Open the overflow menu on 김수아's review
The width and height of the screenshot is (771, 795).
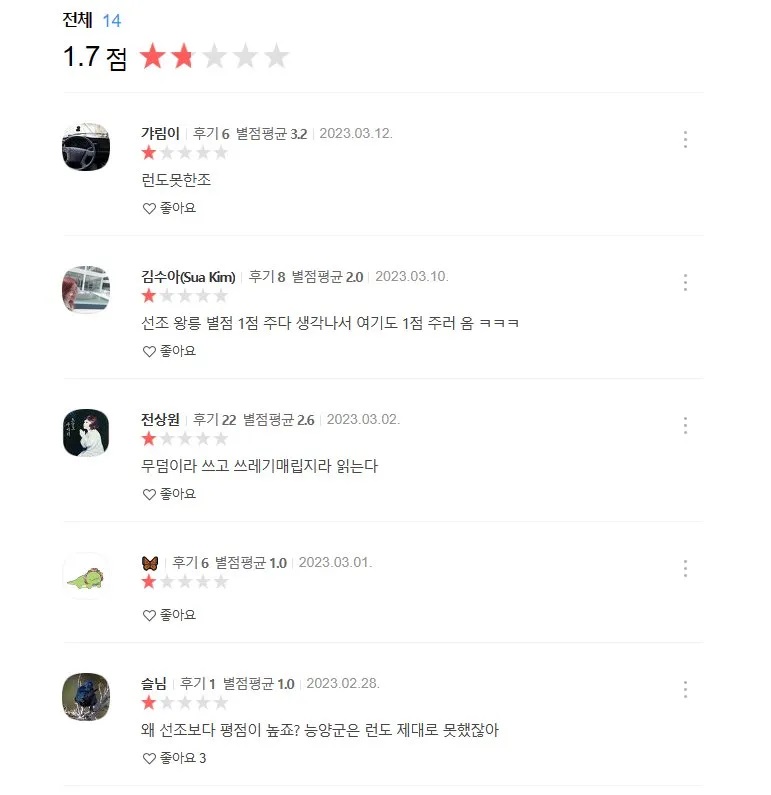pos(685,283)
